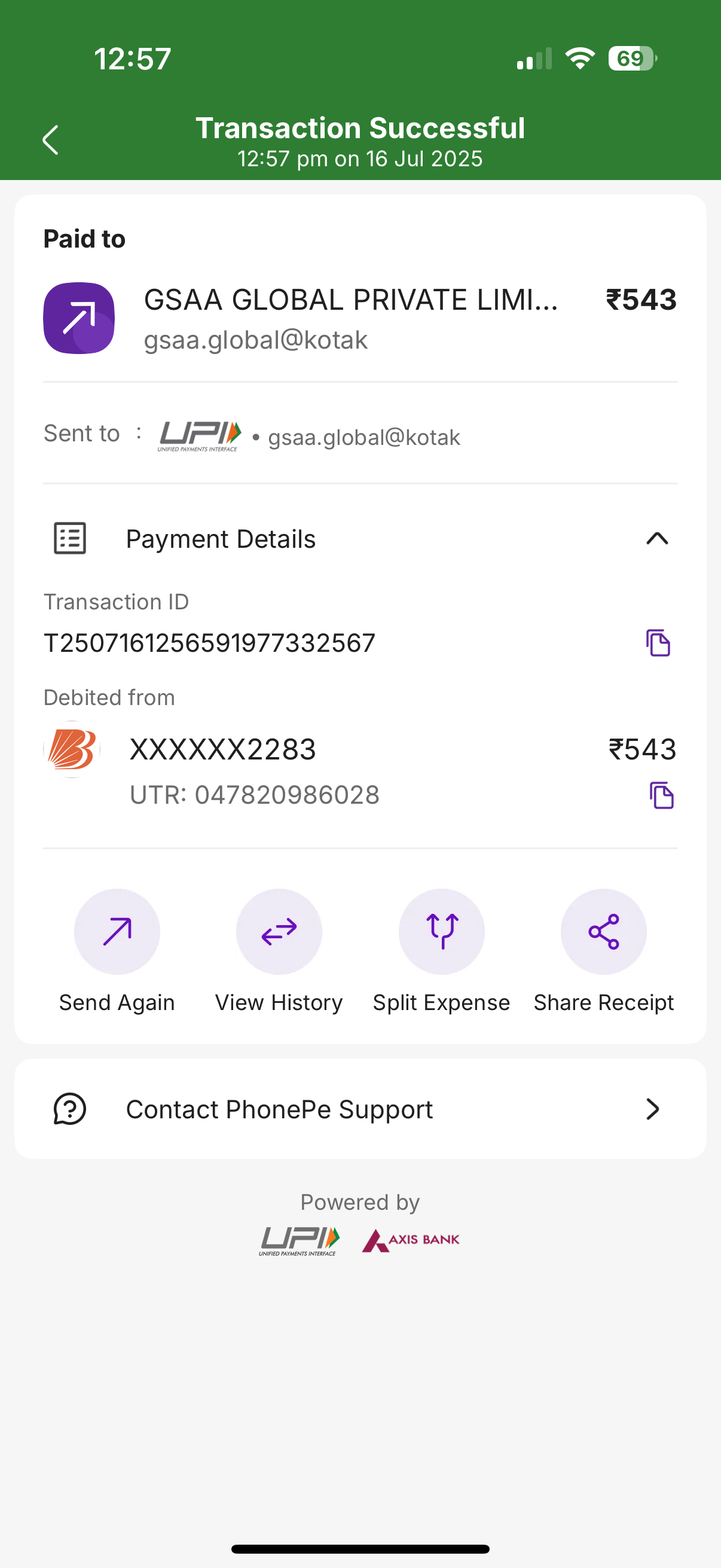Screen dimensions: 721x1568
Task: Share the receipt
Action: [603, 932]
